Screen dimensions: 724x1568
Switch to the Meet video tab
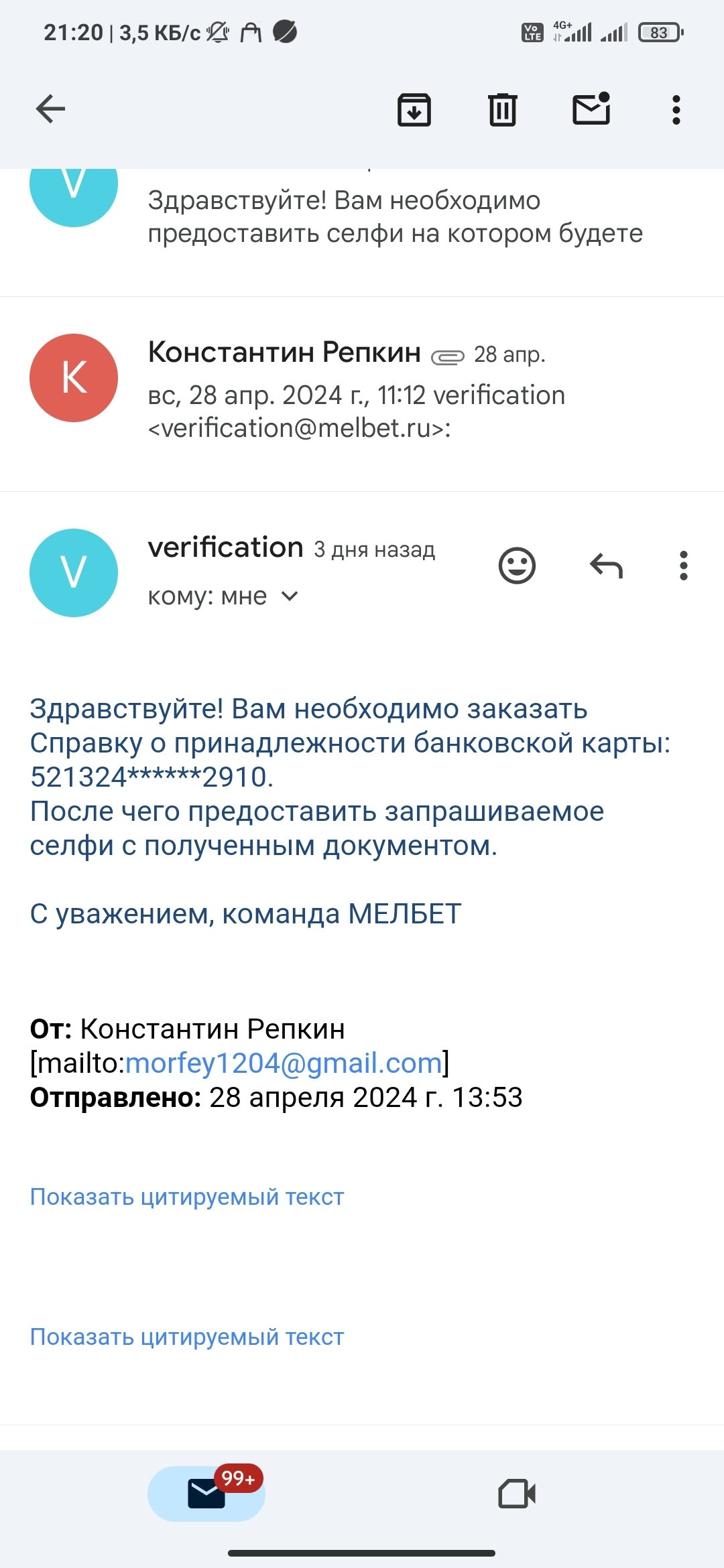517,1494
